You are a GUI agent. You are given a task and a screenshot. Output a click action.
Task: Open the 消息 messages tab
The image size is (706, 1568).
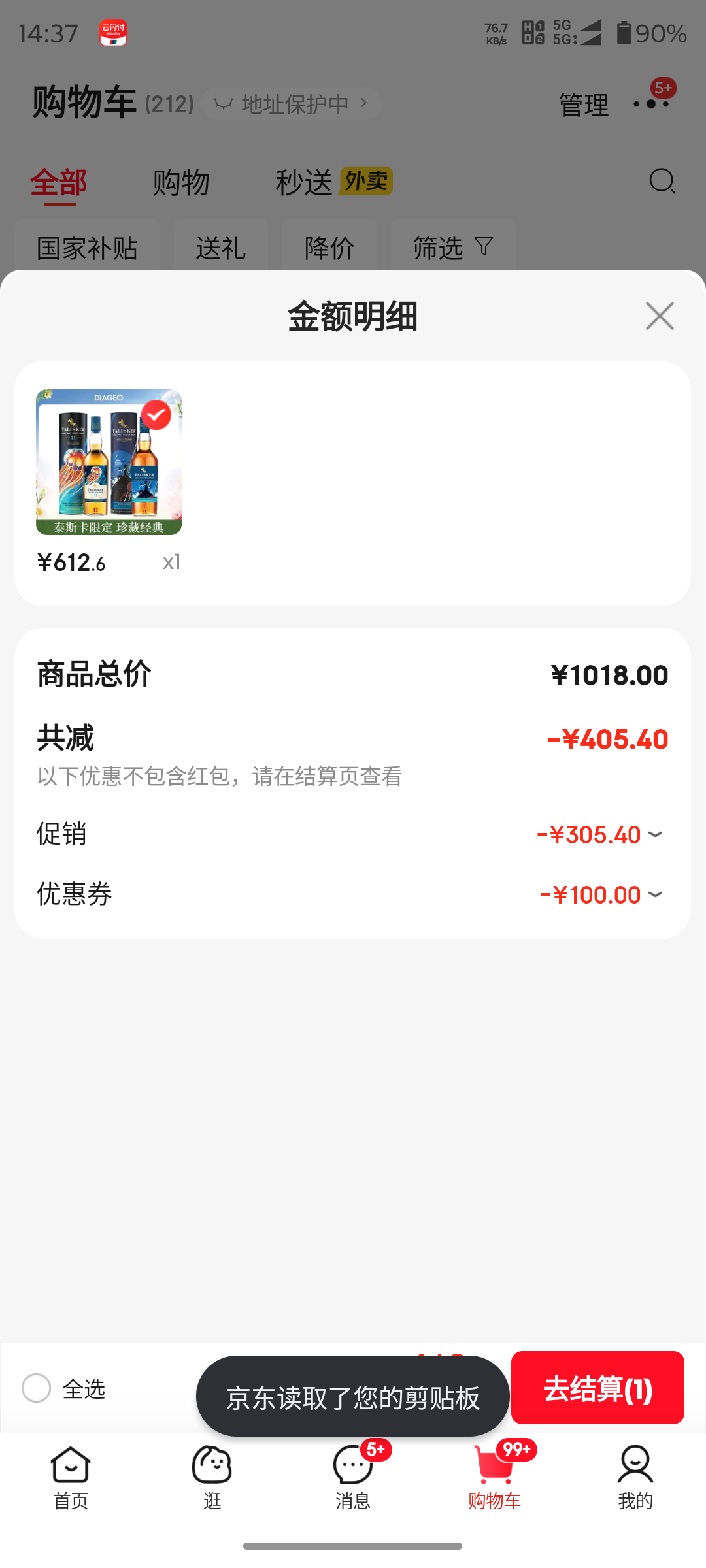353,1478
